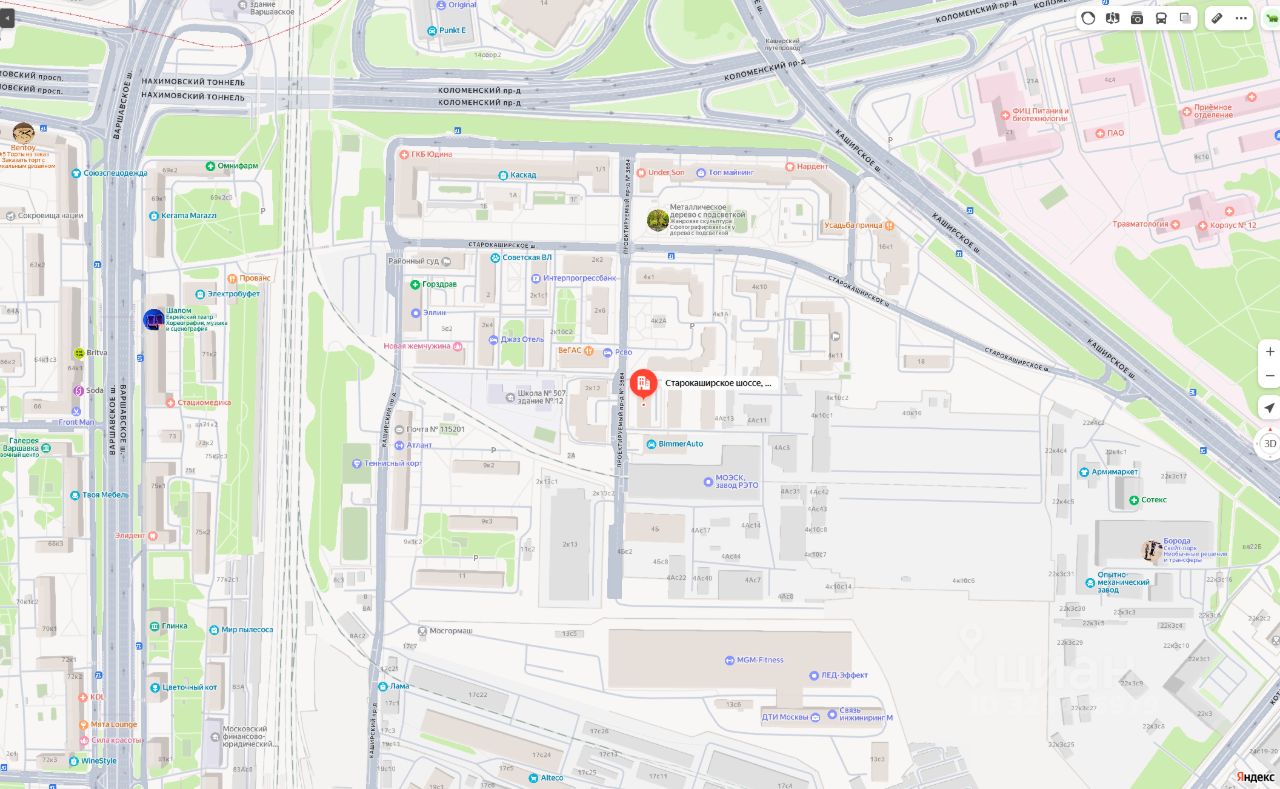This screenshot has height=789, width=1280.
Task: Open MGM-Fitness place on map
Action: (x=729, y=660)
